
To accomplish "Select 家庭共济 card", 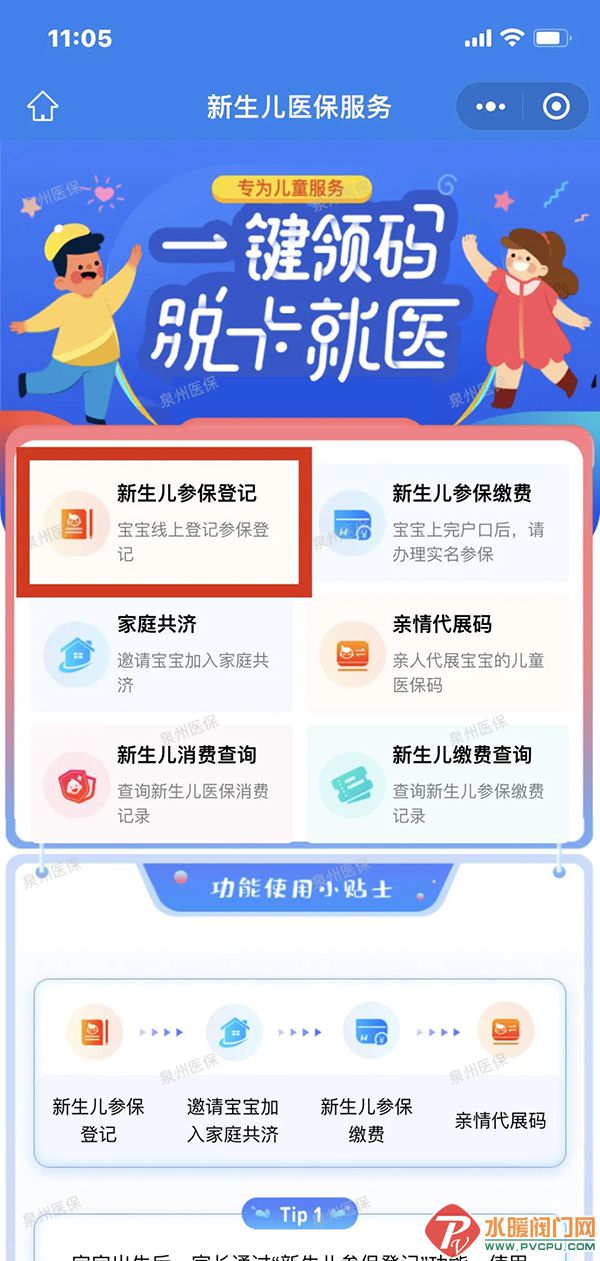I will pyautogui.click(x=163, y=653).
